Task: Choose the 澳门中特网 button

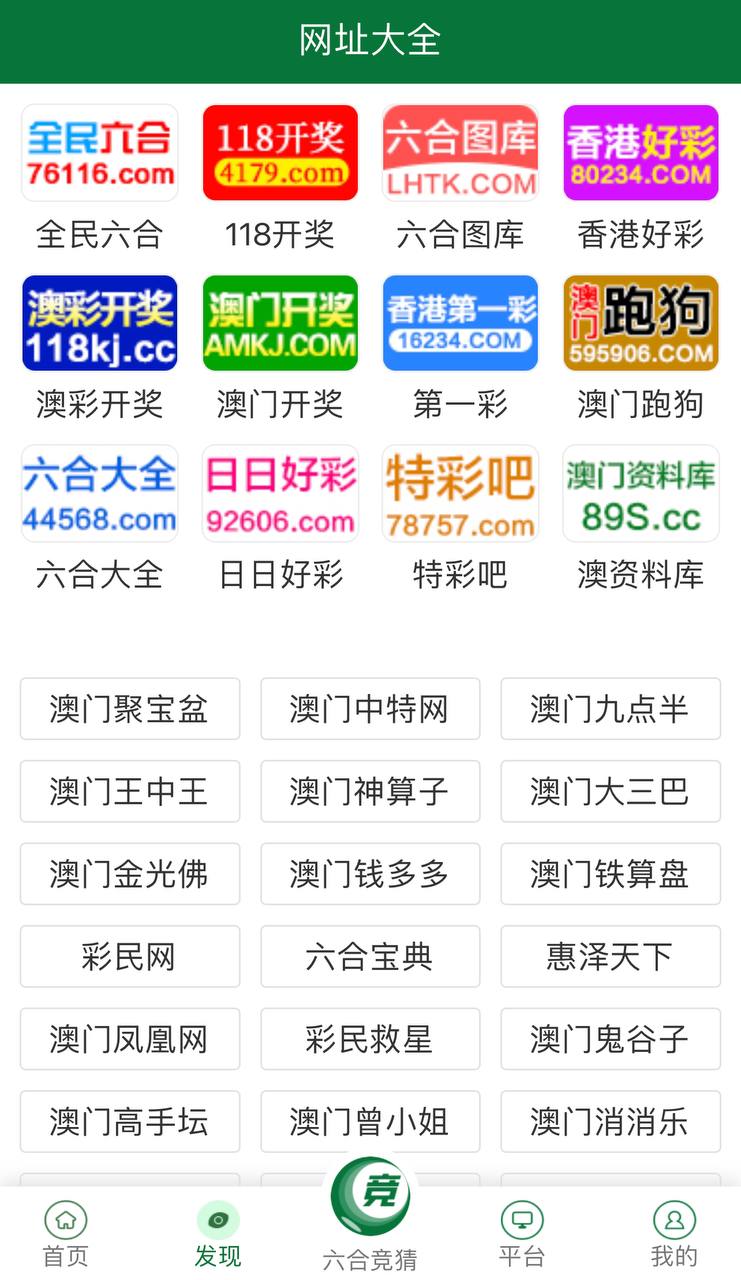Action: point(370,709)
